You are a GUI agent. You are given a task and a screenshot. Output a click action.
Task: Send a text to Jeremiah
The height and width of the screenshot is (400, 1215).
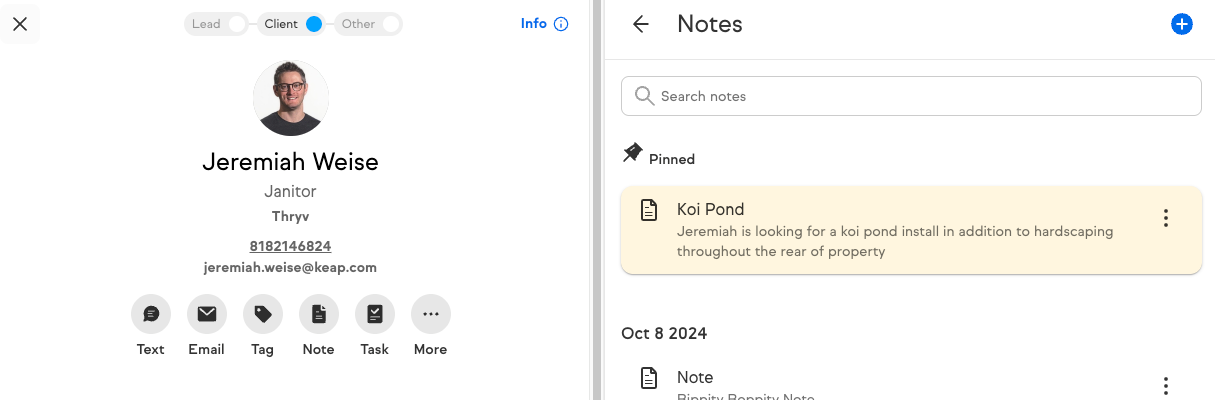click(151, 315)
